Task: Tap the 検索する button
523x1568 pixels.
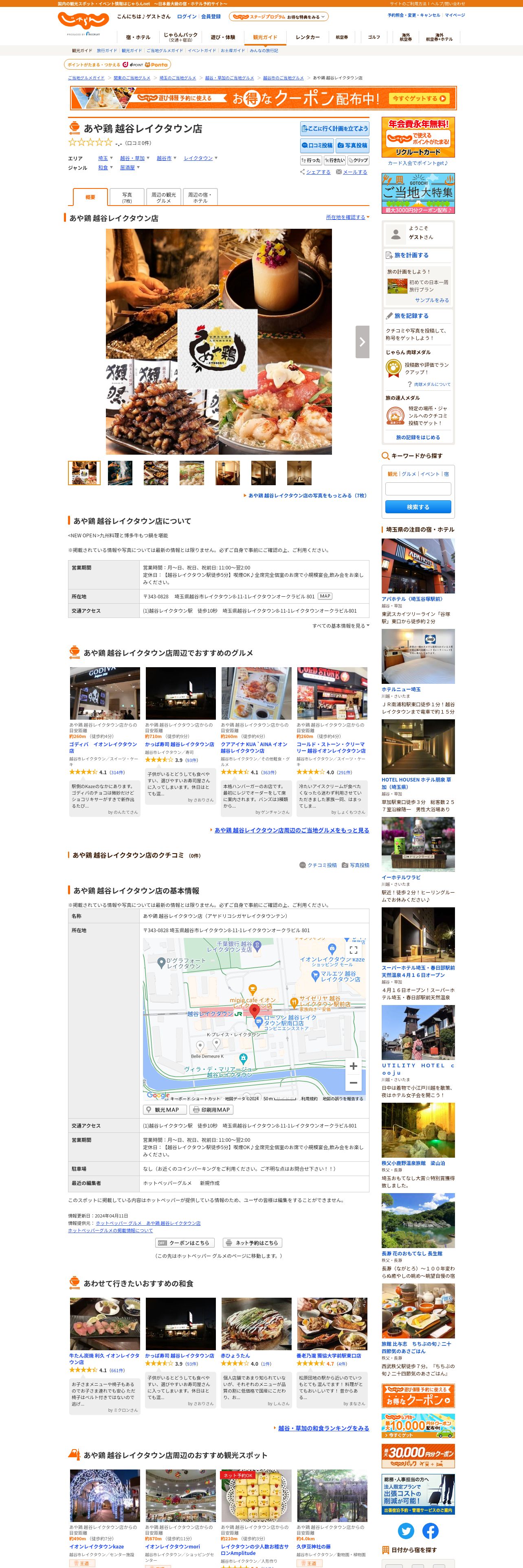Action: point(418,506)
